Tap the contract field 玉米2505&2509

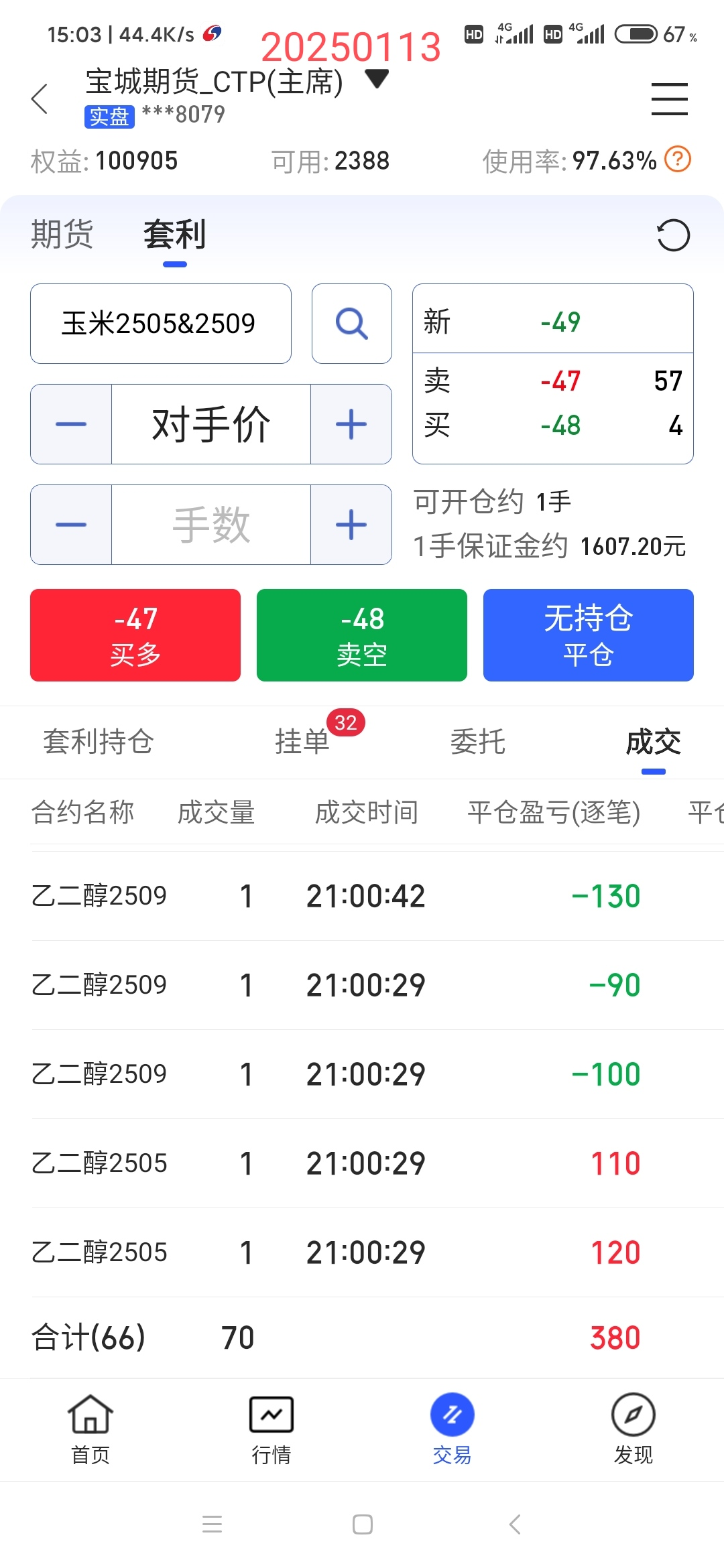tap(161, 324)
